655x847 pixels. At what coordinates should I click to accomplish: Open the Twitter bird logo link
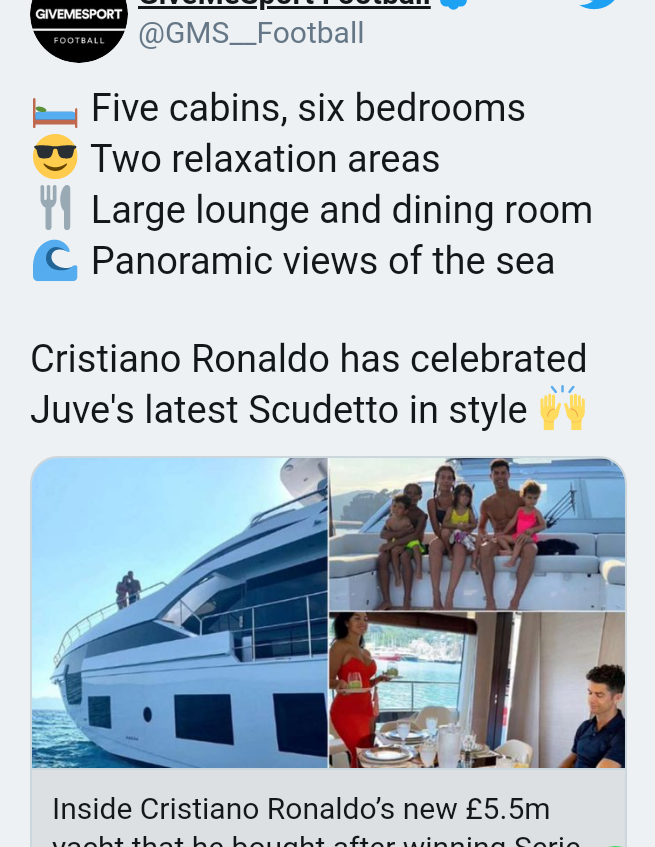tap(598, 4)
